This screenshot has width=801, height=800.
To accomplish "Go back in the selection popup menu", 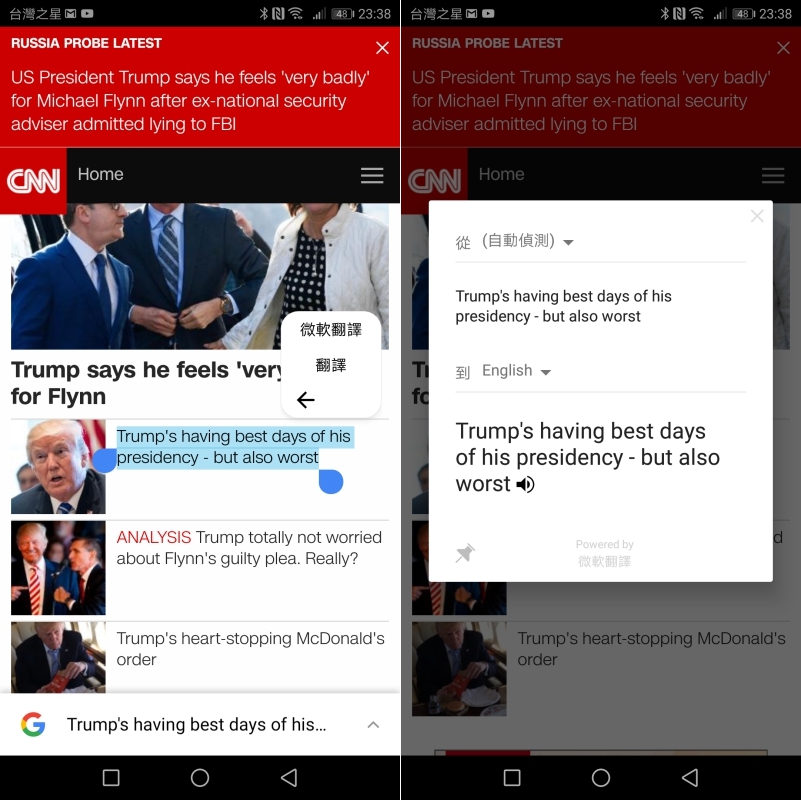I will [x=306, y=400].
